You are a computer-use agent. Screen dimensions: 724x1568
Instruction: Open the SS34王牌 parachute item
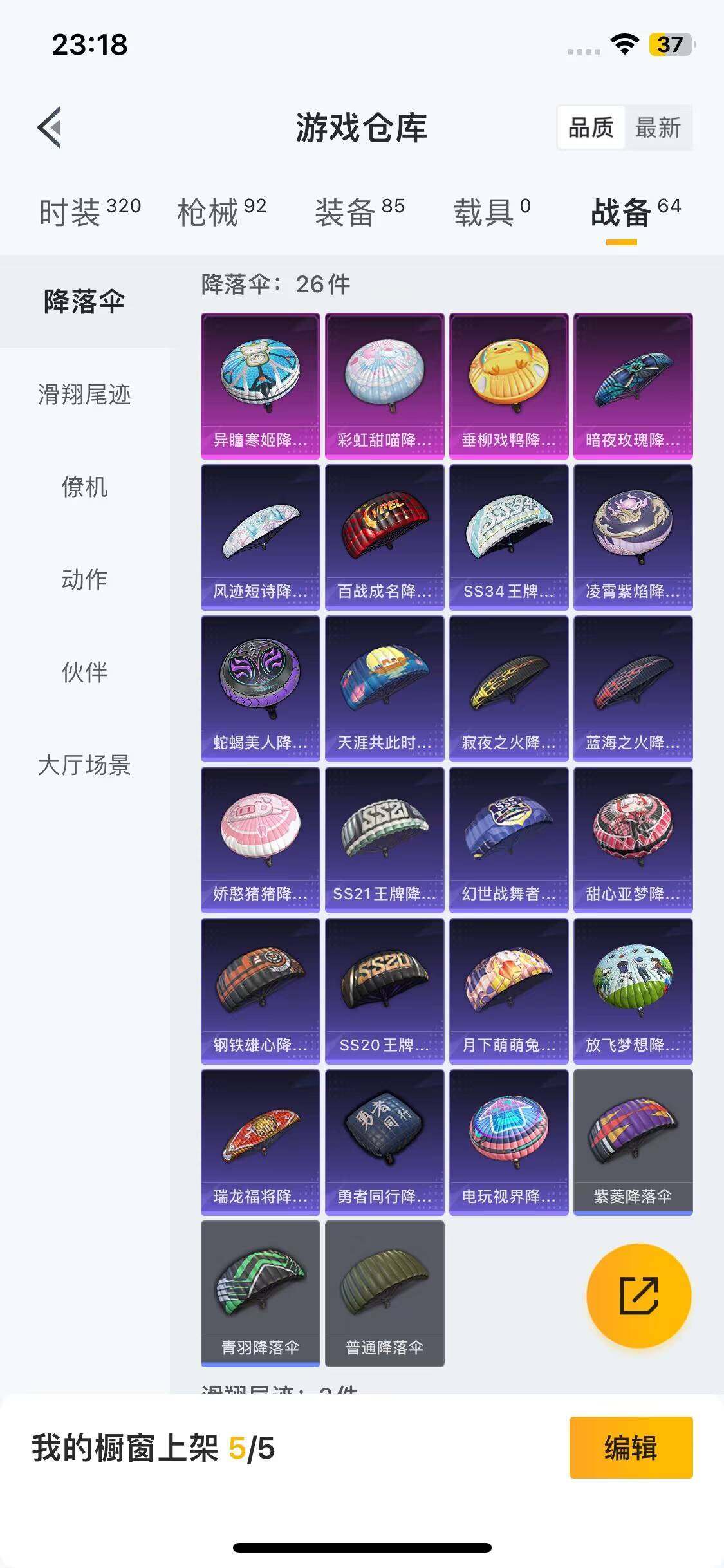tap(508, 537)
